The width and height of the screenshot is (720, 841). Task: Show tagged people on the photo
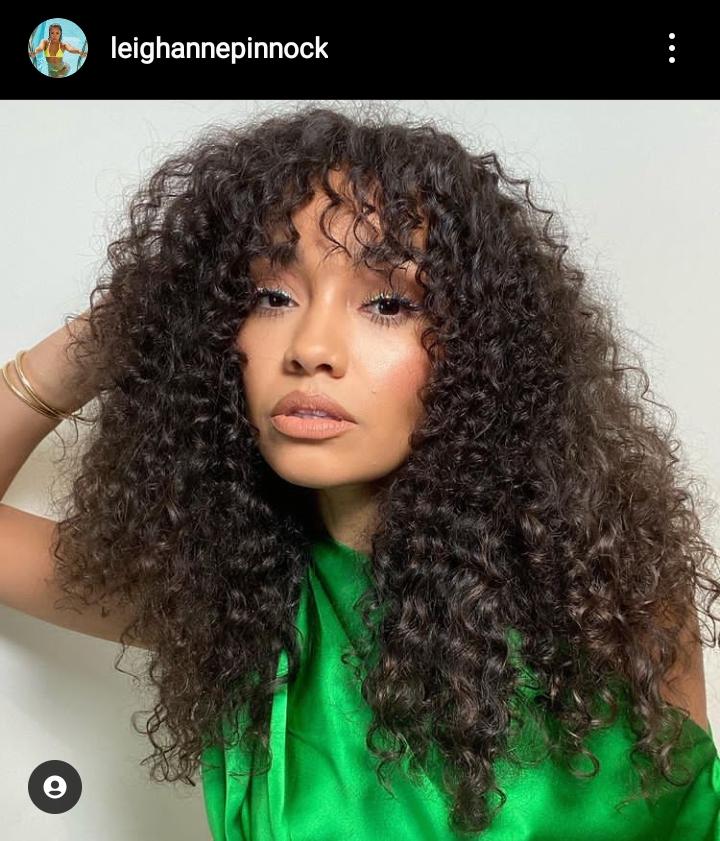pyautogui.click(x=55, y=787)
